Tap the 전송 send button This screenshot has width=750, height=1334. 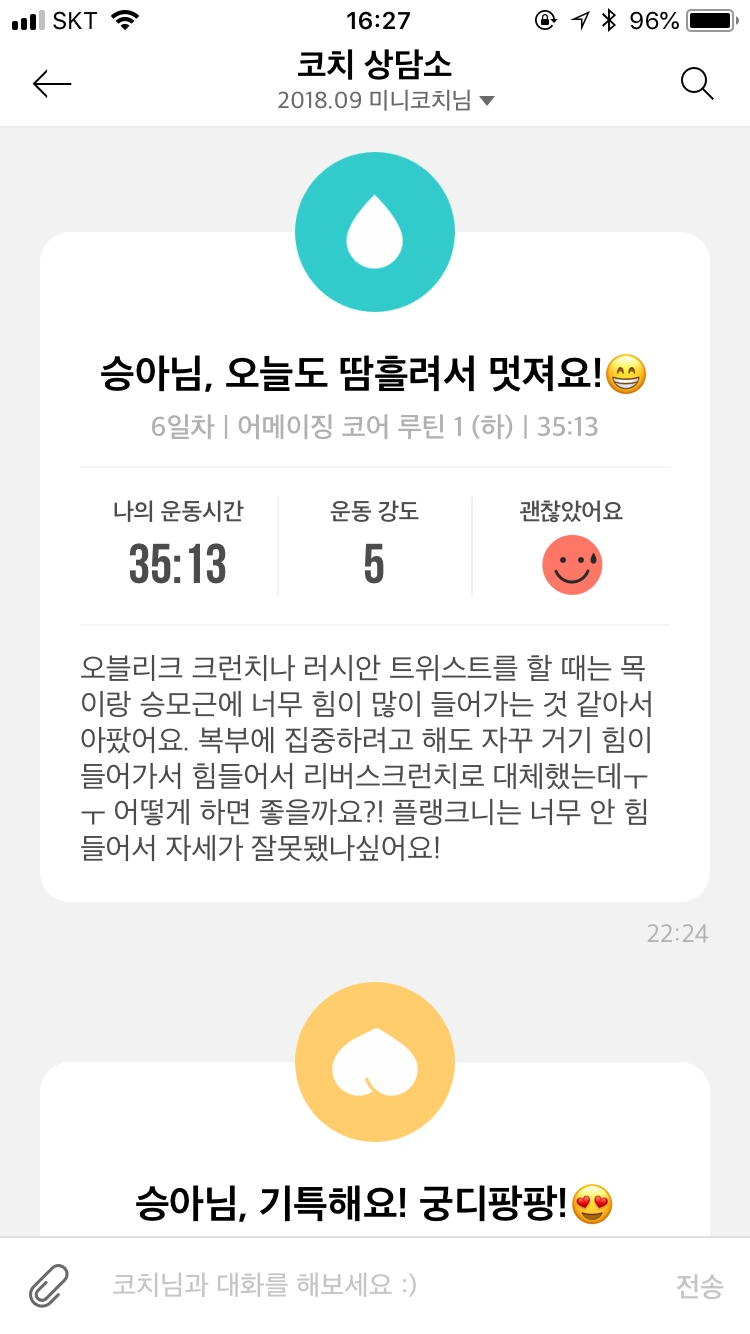(x=699, y=1286)
